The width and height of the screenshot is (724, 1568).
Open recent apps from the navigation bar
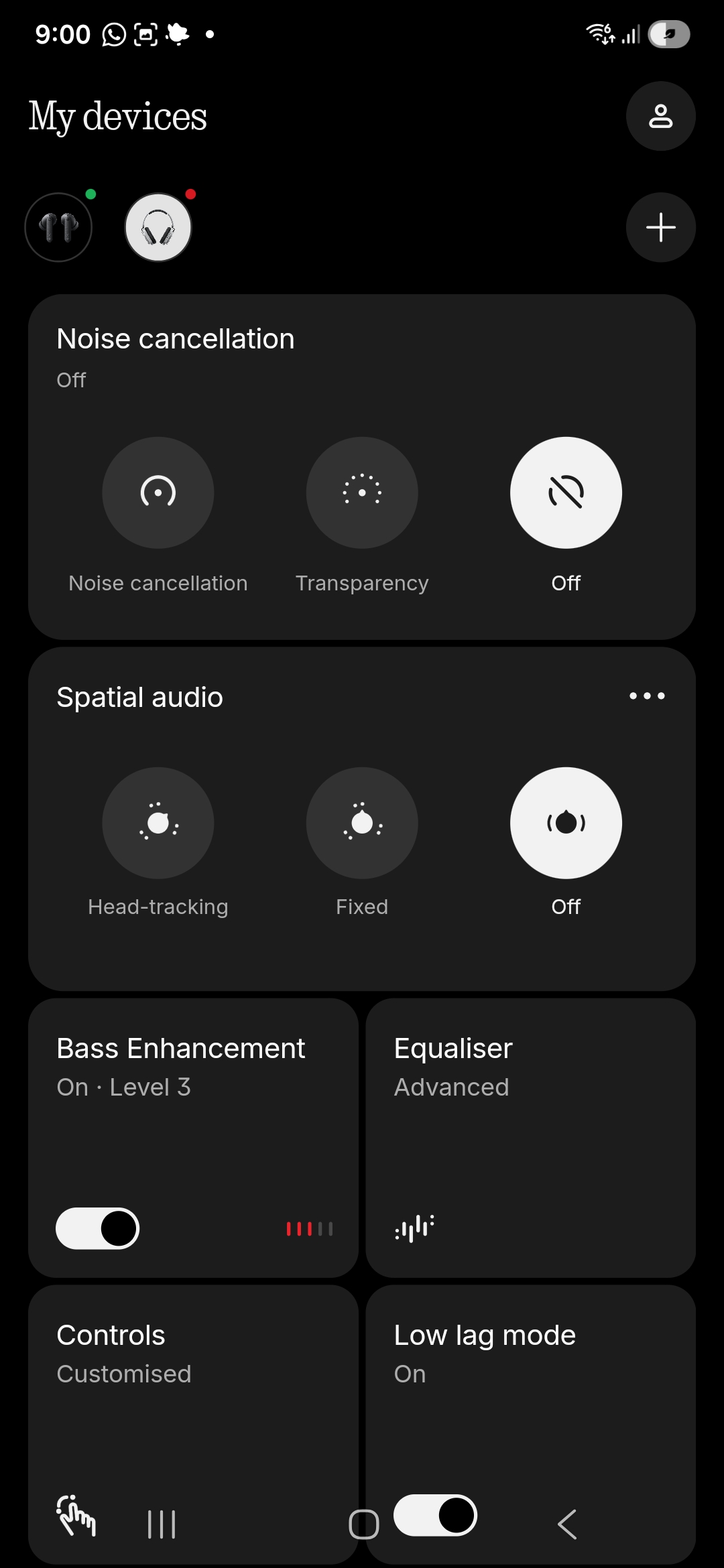coord(162,1524)
